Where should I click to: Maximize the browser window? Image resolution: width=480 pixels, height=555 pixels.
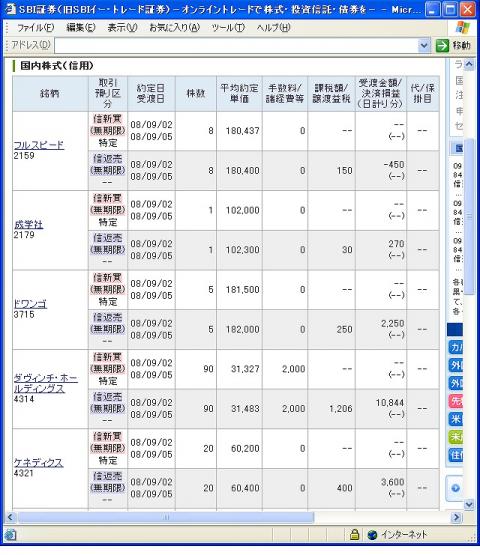click(x=450, y=9)
